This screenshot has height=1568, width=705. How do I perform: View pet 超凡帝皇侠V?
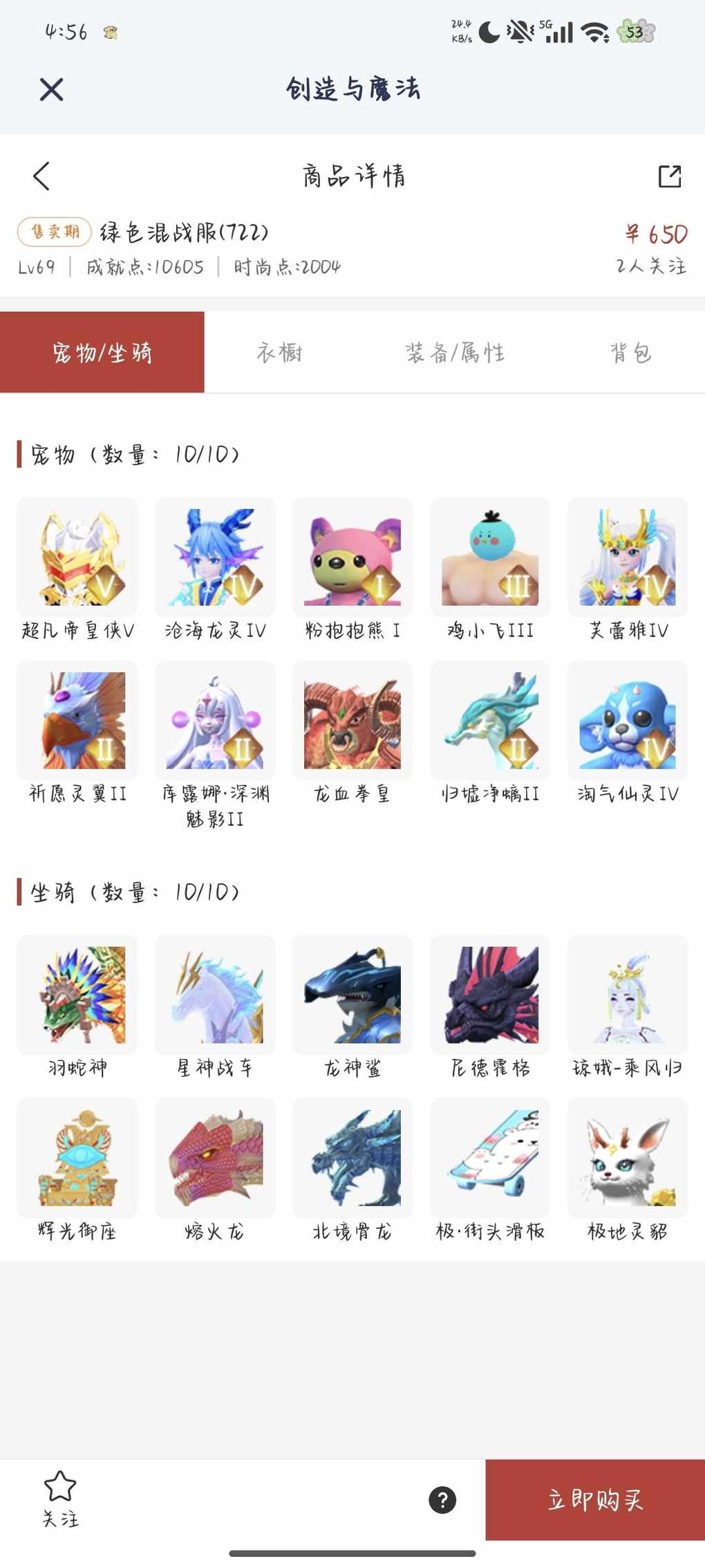coord(77,557)
